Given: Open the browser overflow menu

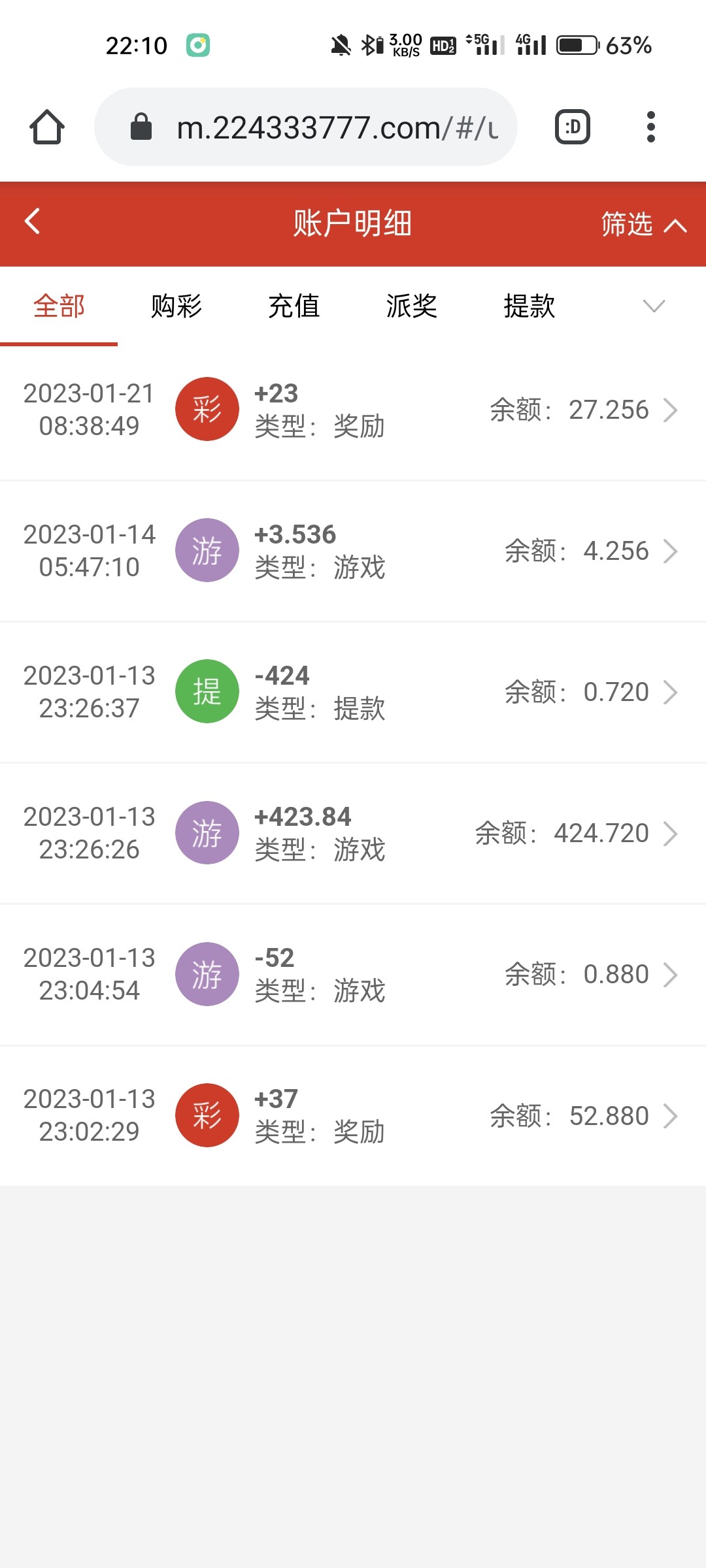Looking at the screenshot, I should (x=650, y=127).
